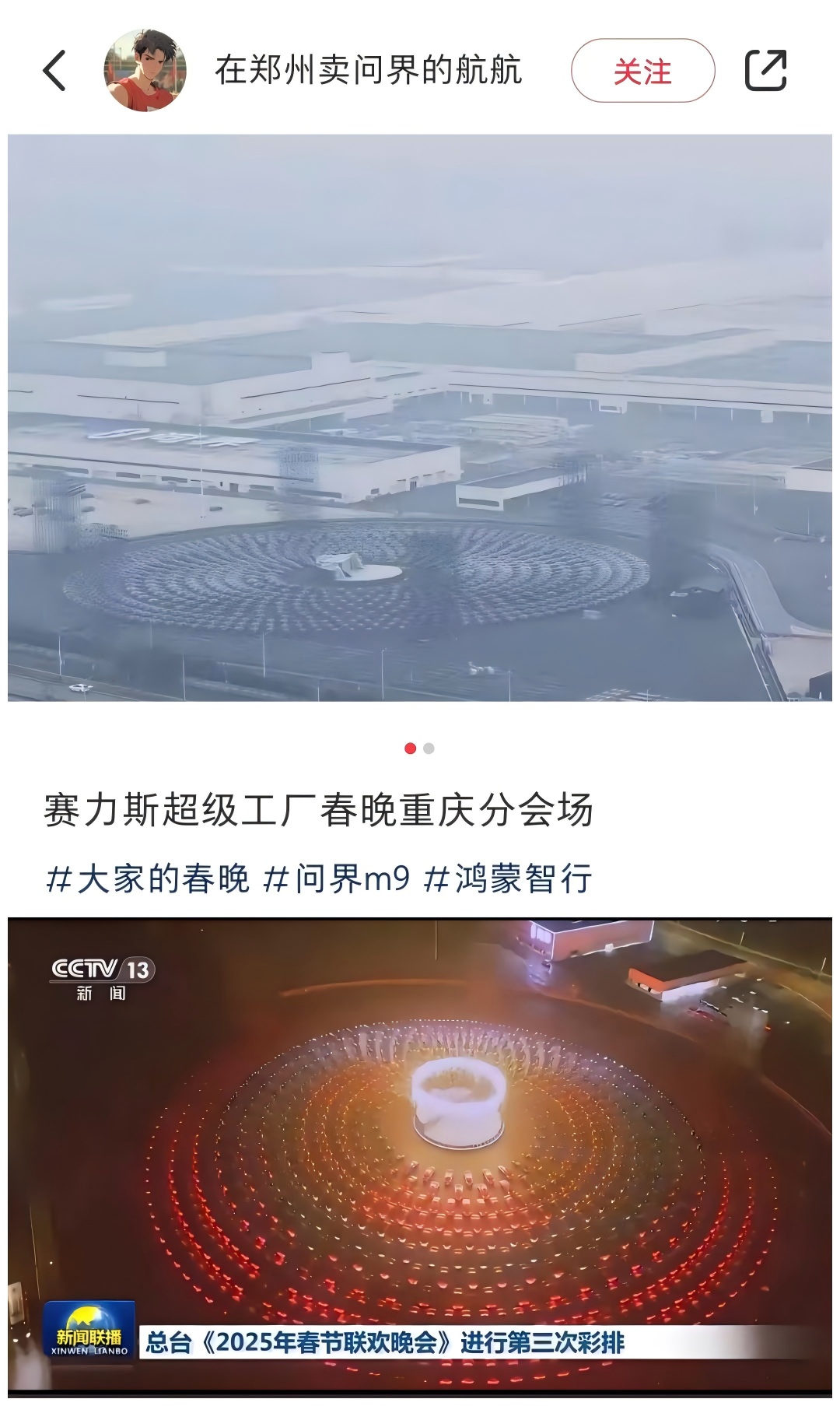This screenshot has width=840, height=1406.
Task: Open the CCTV13 night rehearsal image
Action: (x=420, y=1152)
